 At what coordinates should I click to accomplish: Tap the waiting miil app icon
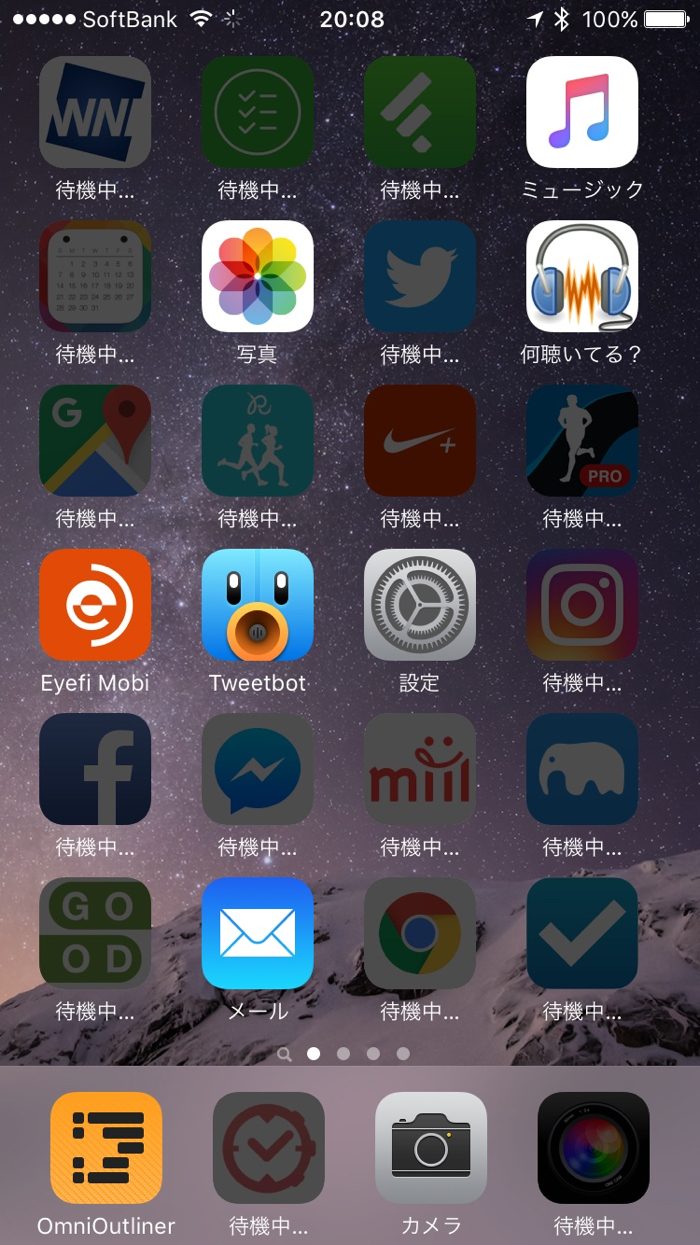click(x=419, y=769)
